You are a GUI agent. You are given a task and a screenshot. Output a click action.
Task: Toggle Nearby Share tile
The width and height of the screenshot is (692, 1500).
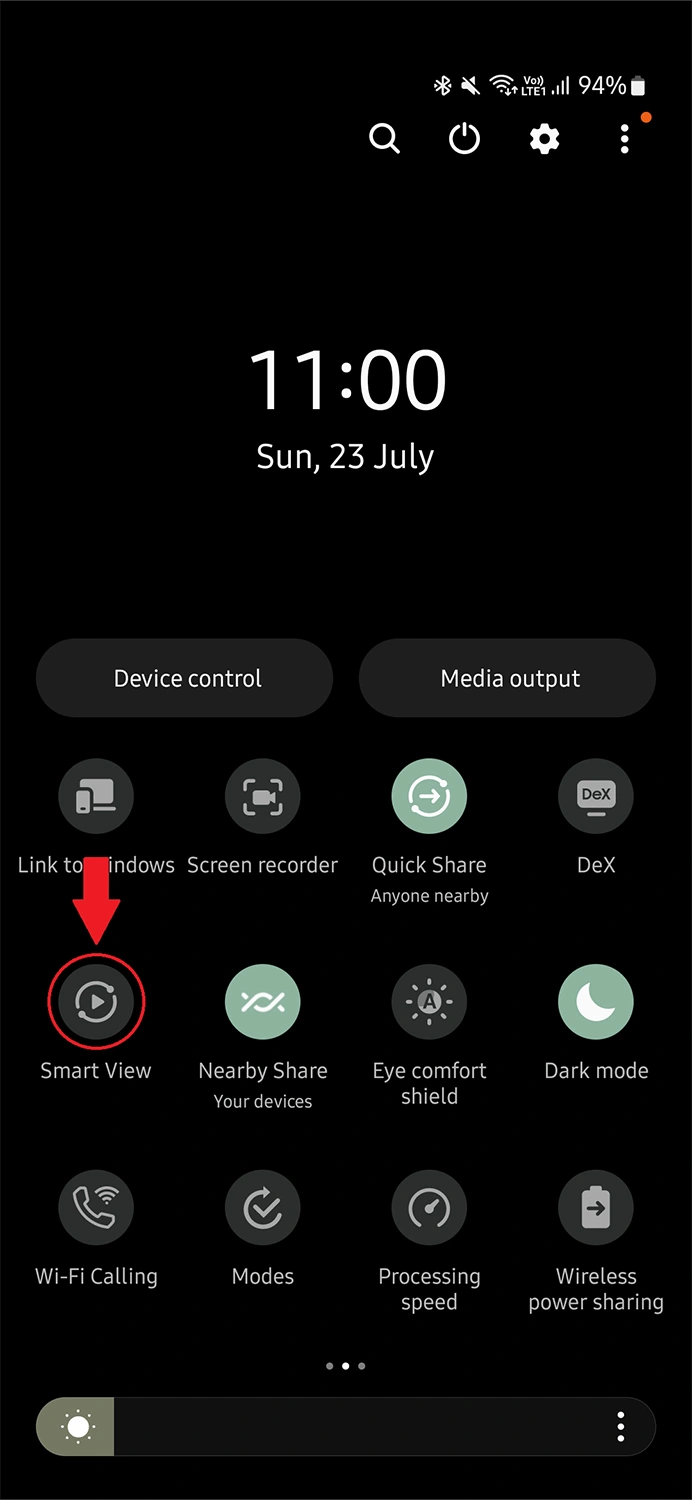pyautogui.click(x=263, y=1001)
